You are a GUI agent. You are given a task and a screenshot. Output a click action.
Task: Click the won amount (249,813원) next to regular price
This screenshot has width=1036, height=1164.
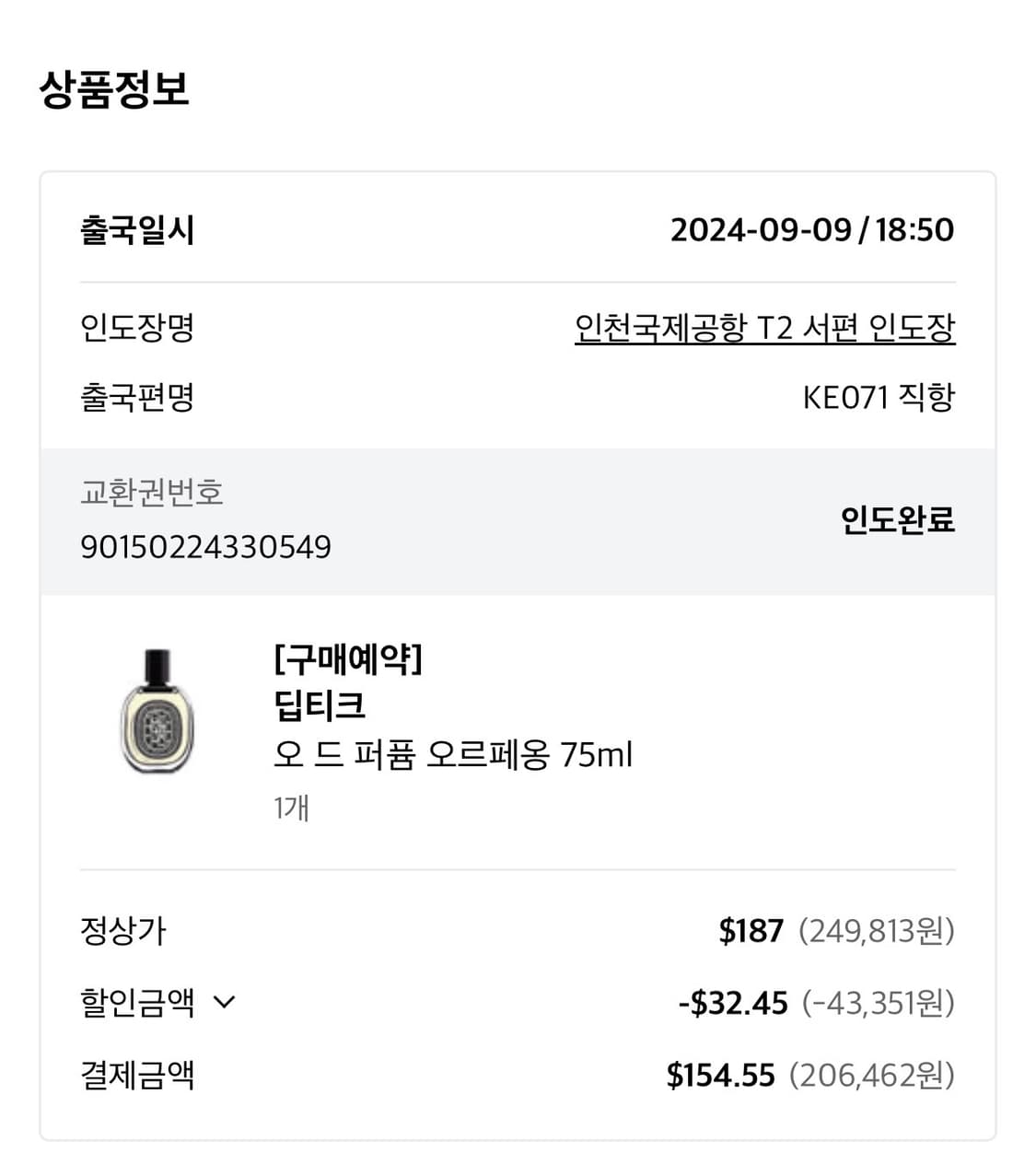(x=877, y=933)
